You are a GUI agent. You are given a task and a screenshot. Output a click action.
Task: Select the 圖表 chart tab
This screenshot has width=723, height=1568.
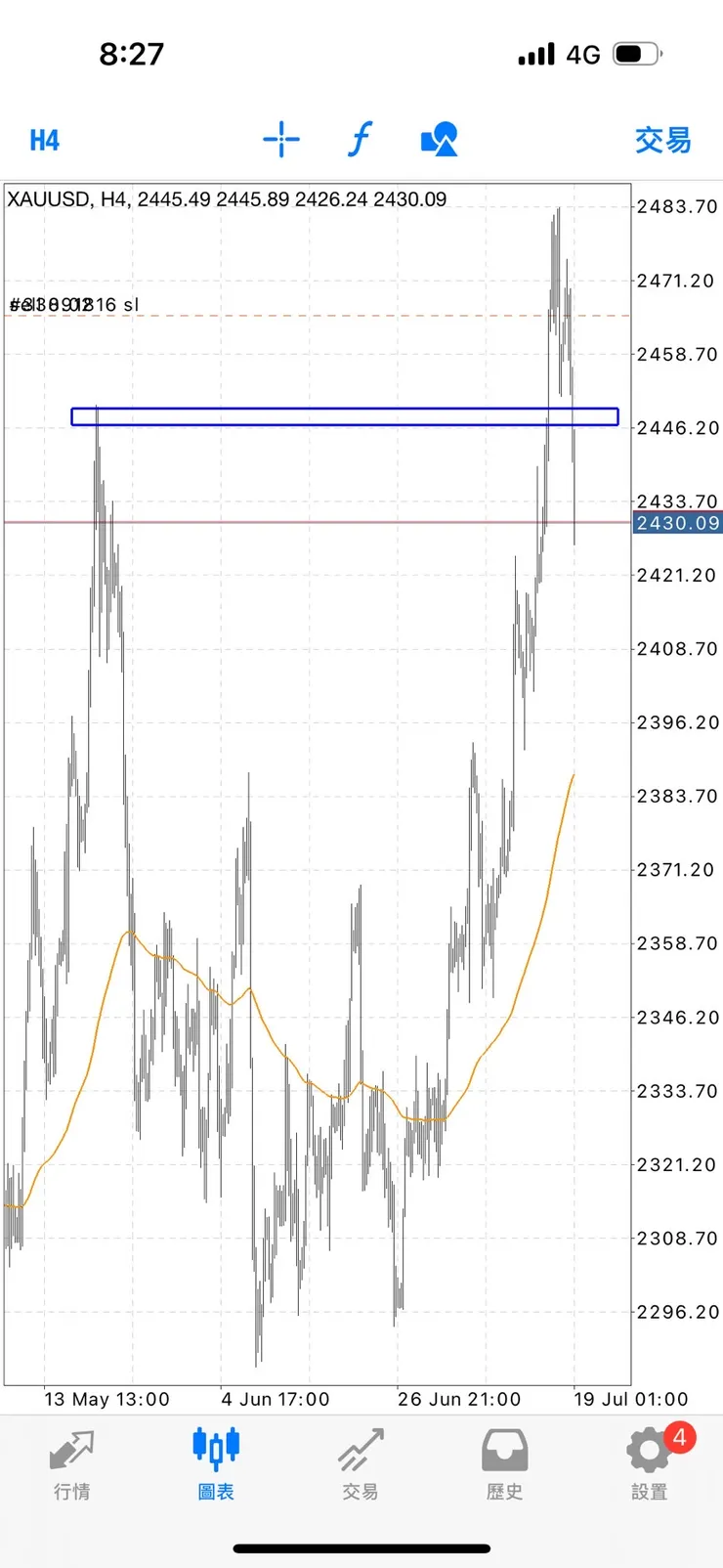coord(216,1463)
